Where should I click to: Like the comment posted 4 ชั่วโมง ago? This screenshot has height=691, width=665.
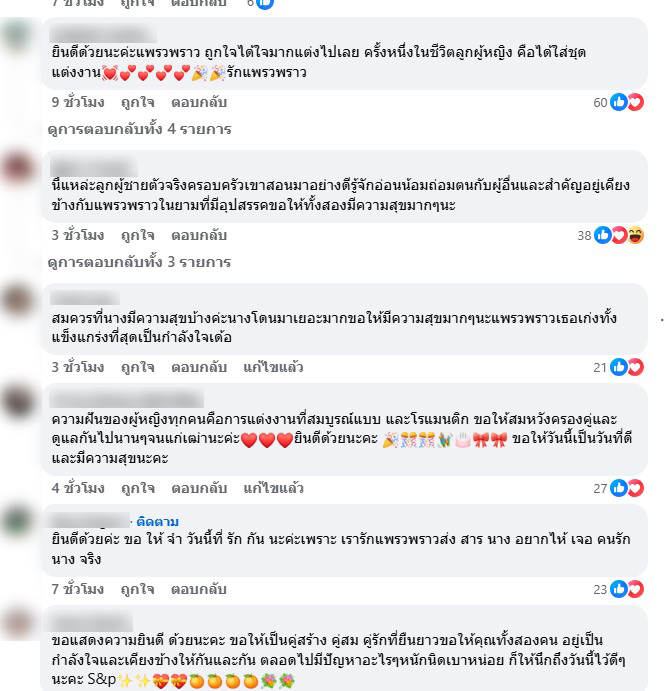pyautogui.click(x=138, y=488)
